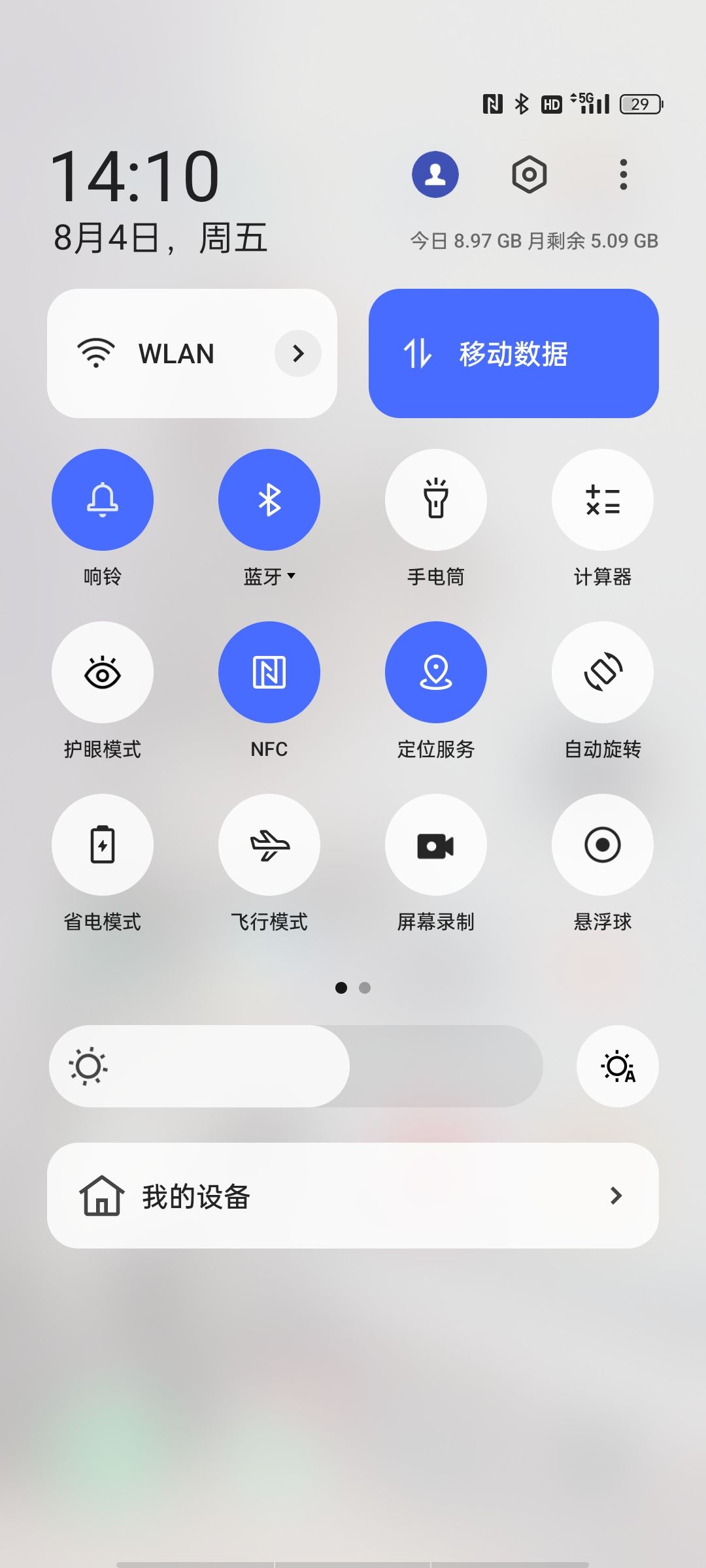Image resolution: width=706 pixels, height=1568 pixels.
Task: Disable 蓝牙 Bluetooth
Action: pos(269,500)
